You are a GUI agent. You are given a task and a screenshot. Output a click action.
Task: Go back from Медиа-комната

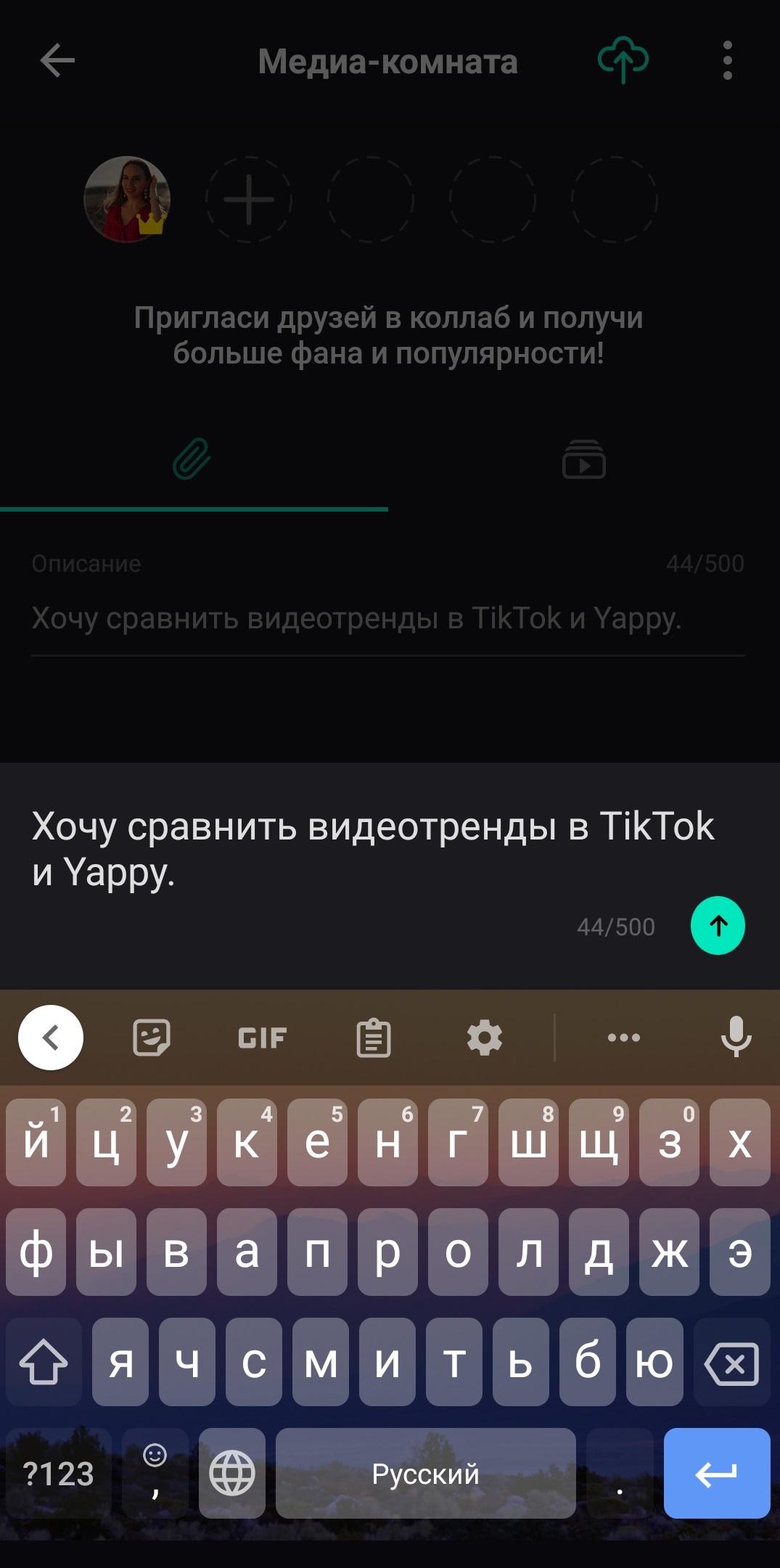(x=57, y=60)
